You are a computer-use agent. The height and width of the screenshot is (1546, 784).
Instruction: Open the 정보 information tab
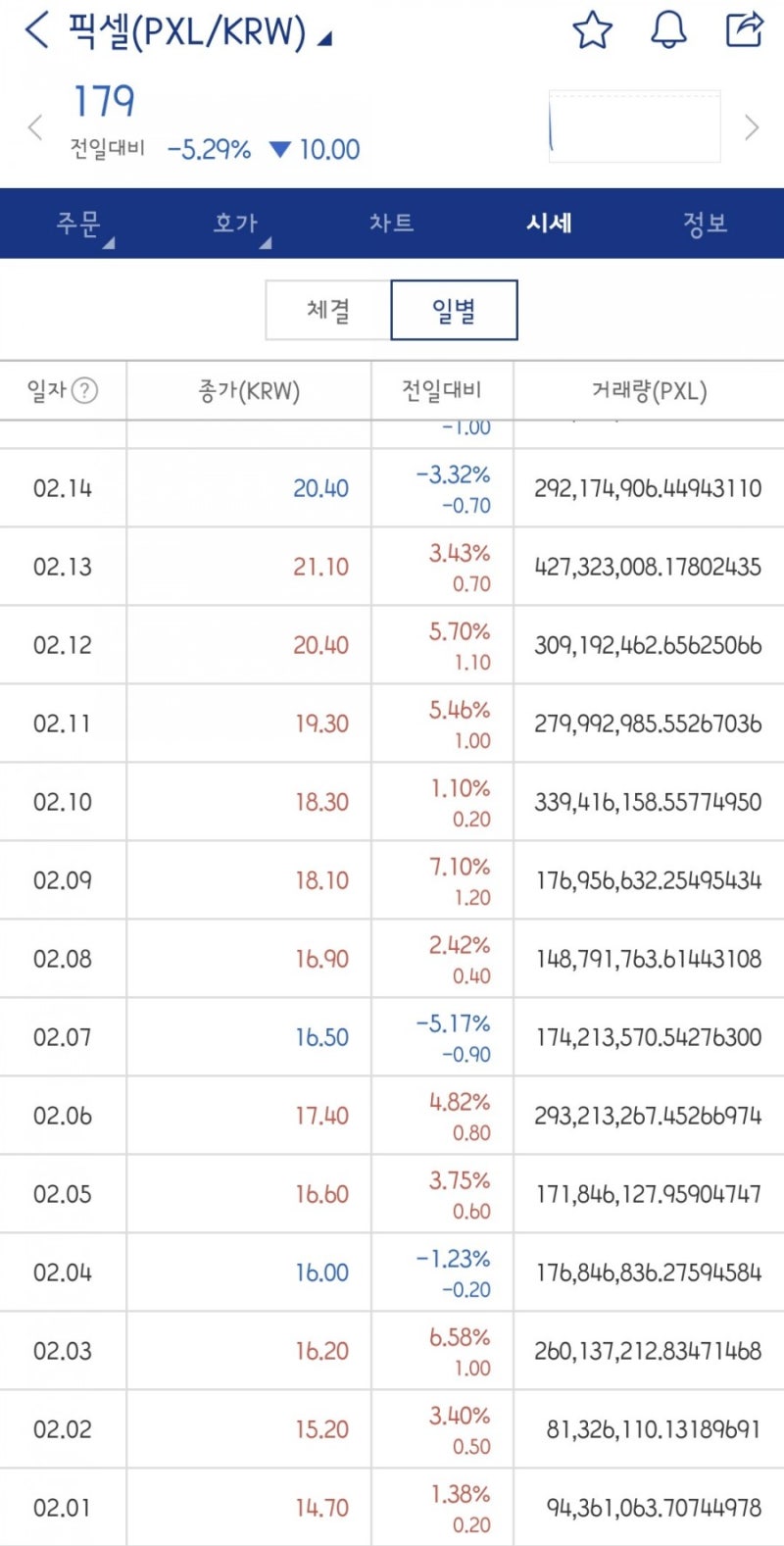704,224
